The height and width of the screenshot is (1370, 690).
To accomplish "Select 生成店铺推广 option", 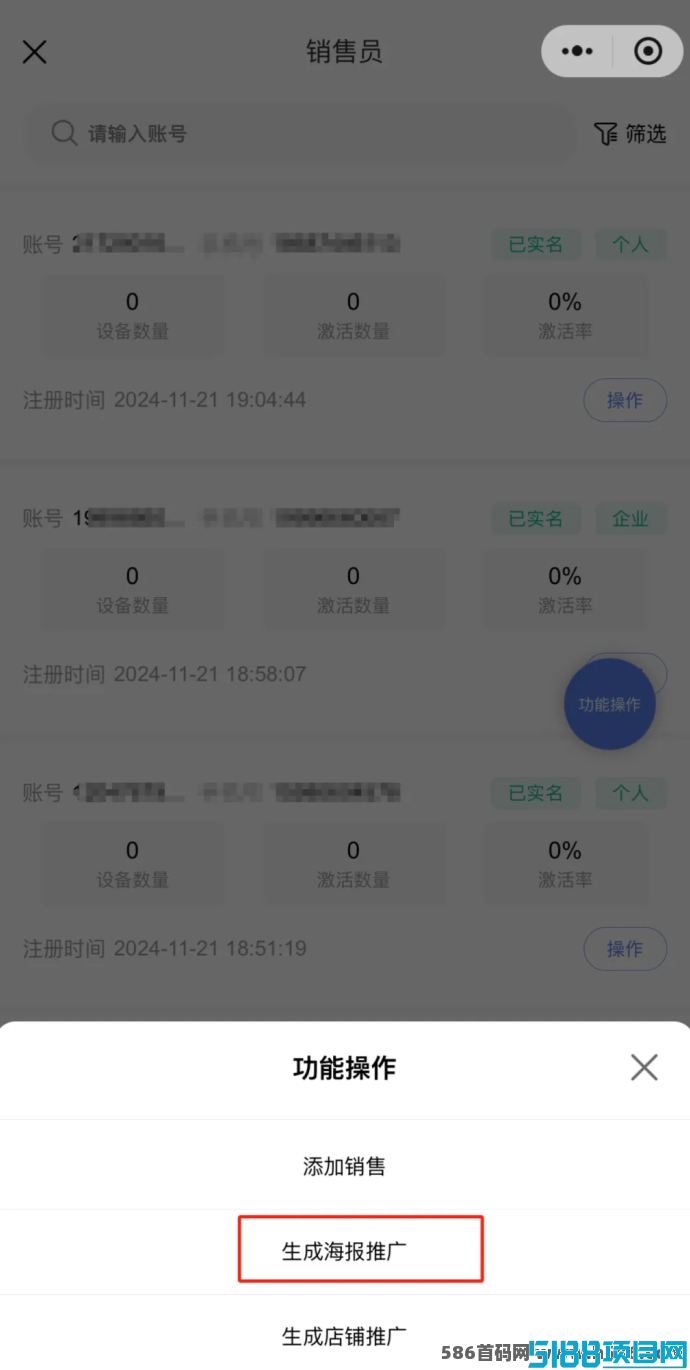I will 345,1335.
